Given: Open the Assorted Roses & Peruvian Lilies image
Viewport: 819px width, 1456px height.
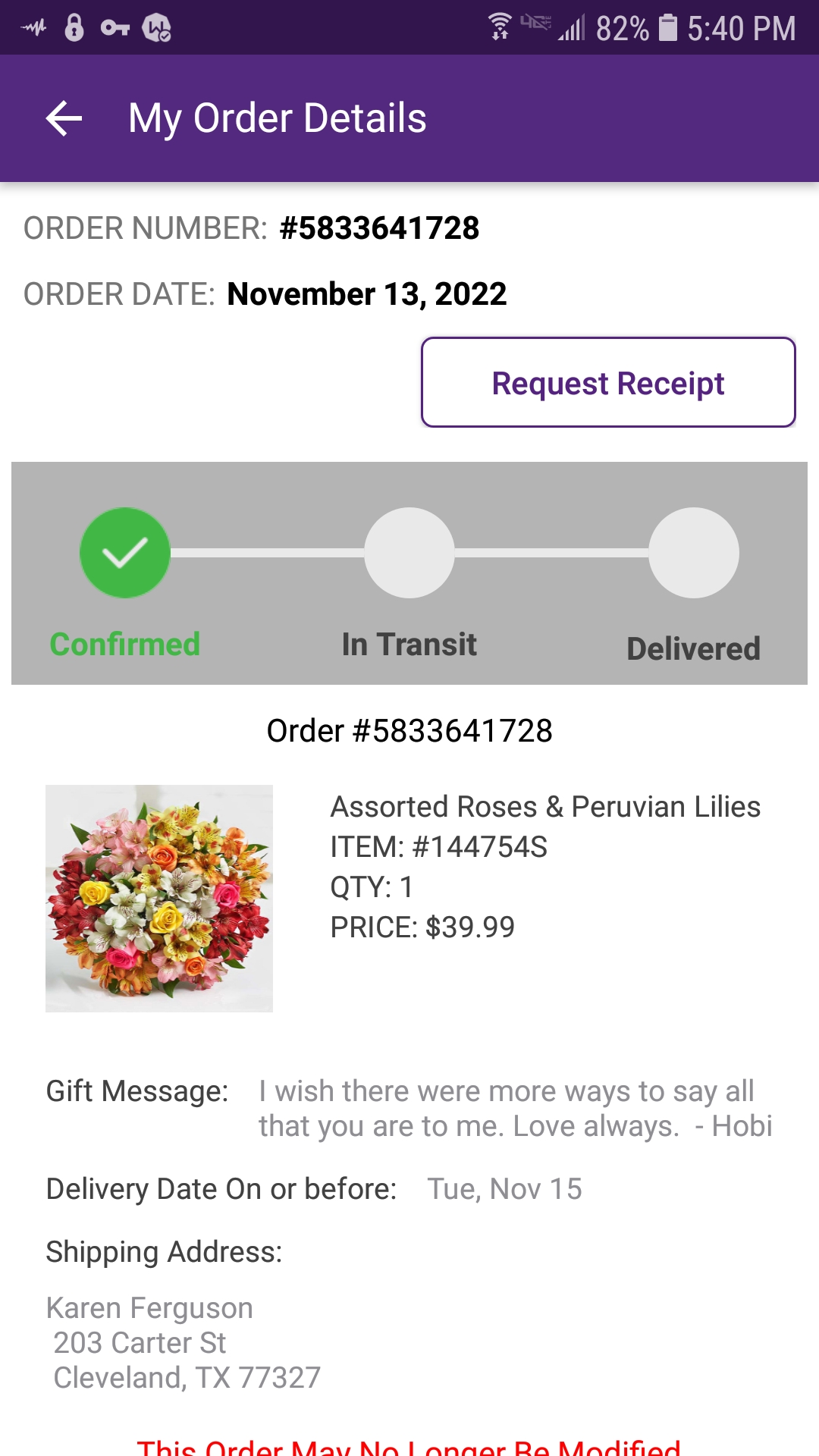Looking at the screenshot, I should pyautogui.click(x=159, y=898).
